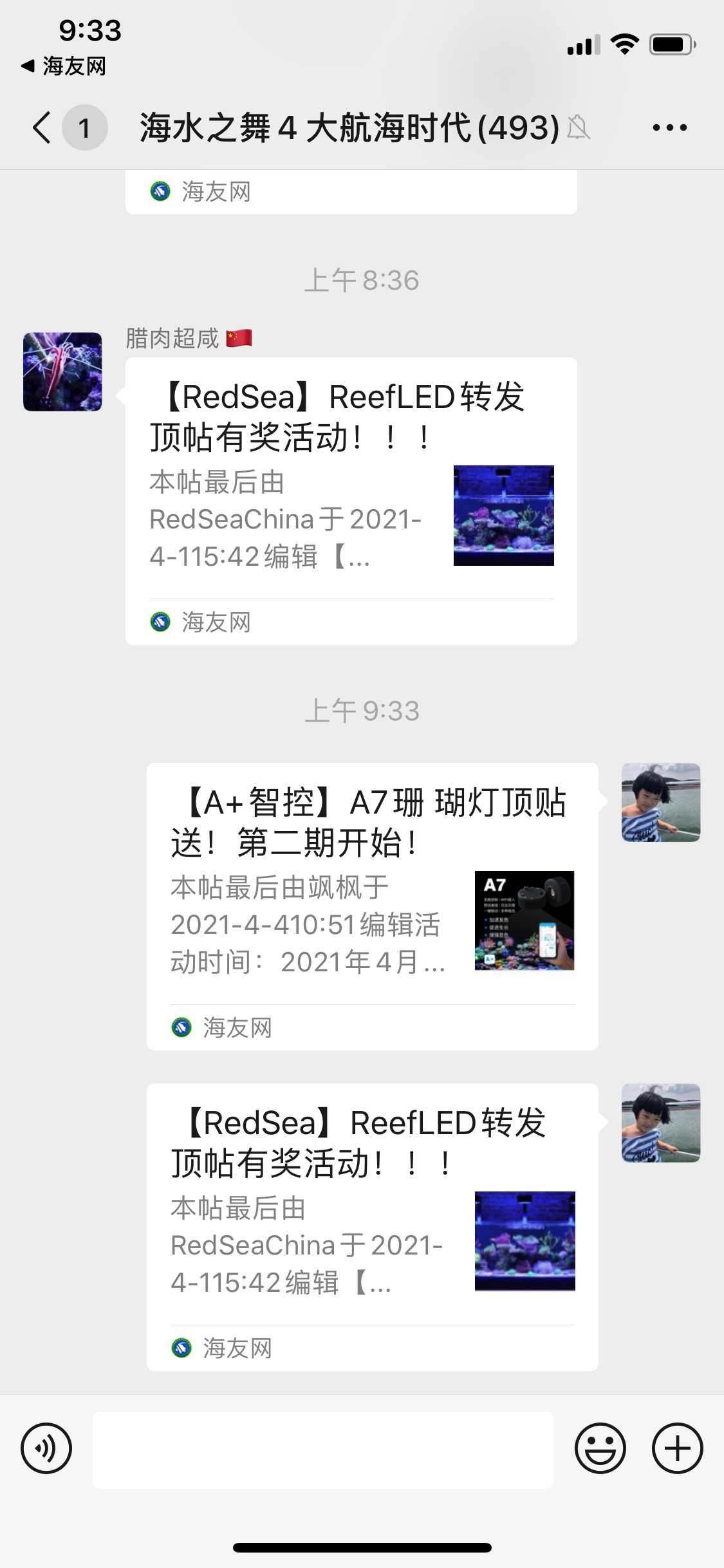Return to the 海友网 app
The height and width of the screenshot is (1568, 724).
63,66
